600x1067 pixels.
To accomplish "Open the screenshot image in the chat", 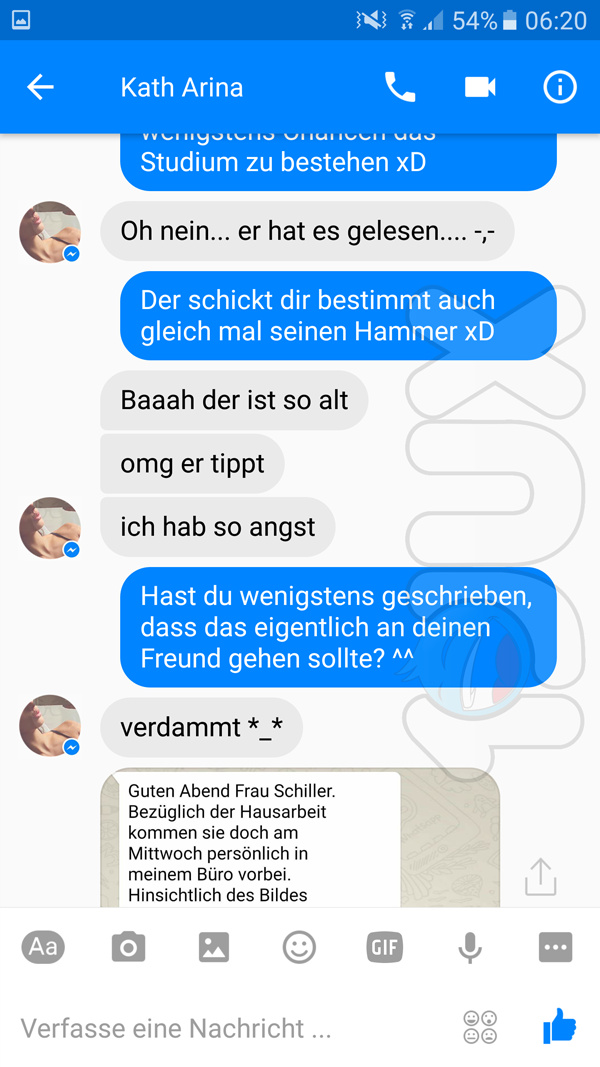I will click(300, 840).
